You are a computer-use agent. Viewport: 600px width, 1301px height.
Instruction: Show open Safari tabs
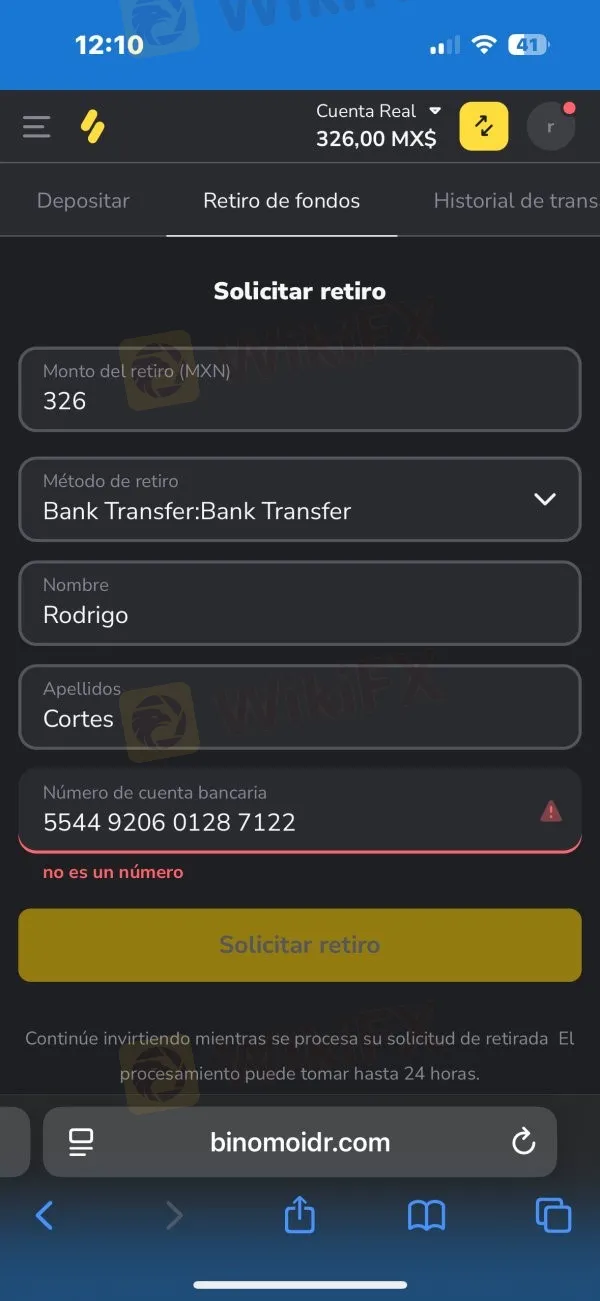point(553,1215)
